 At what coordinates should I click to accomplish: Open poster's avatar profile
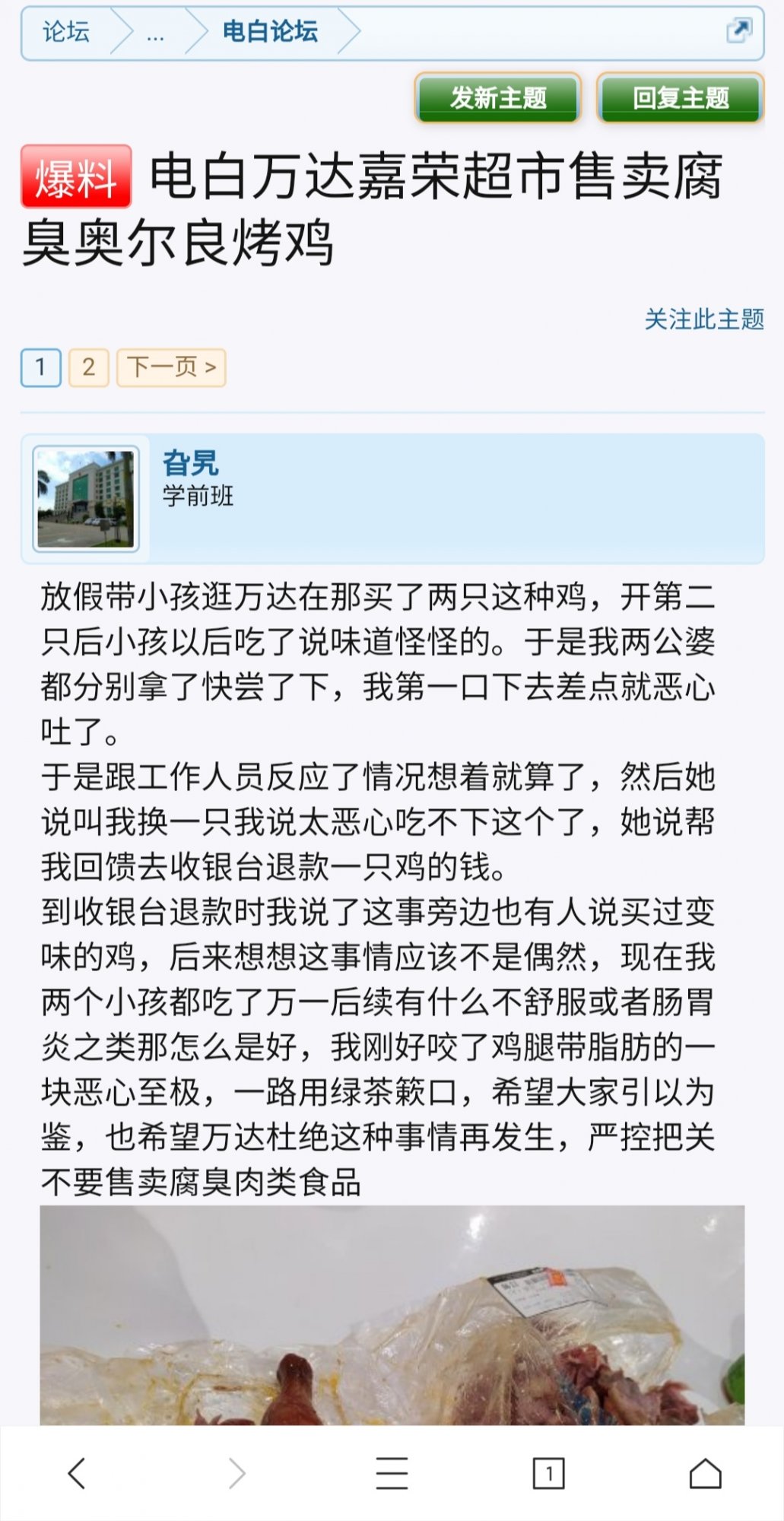pos(86,498)
